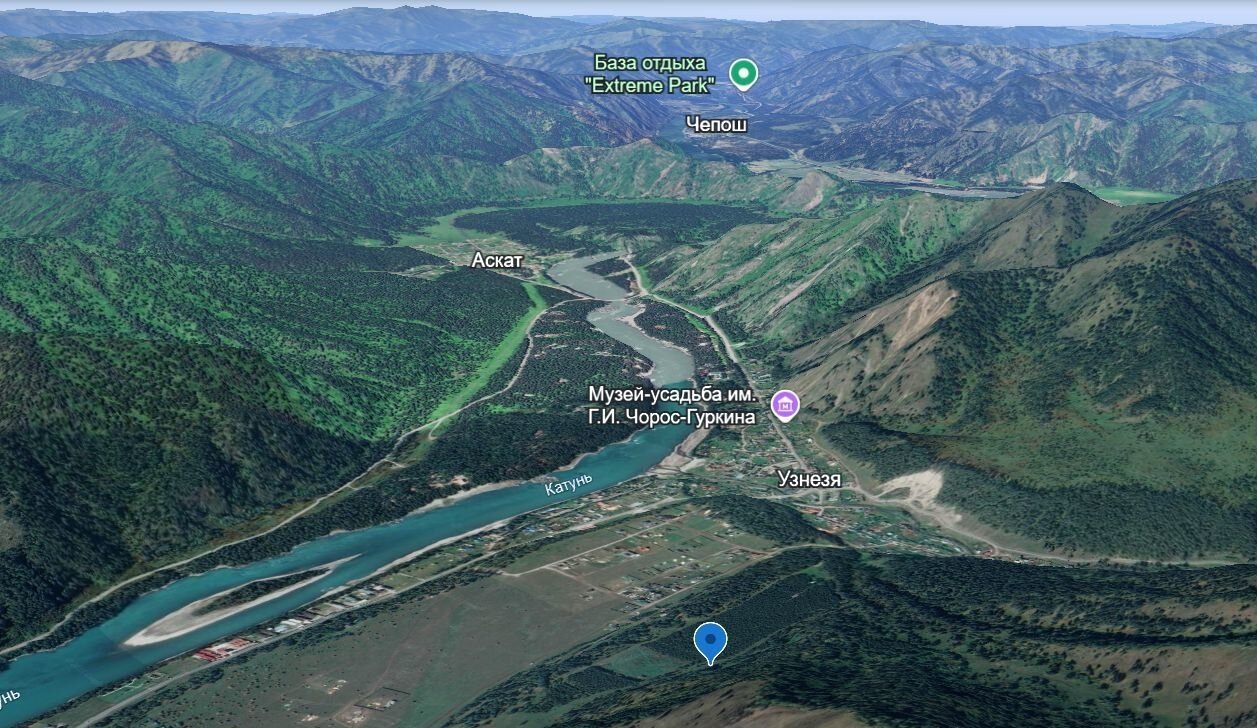Select the Аскат village label
The height and width of the screenshot is (728, 1257).
point(497,260)
